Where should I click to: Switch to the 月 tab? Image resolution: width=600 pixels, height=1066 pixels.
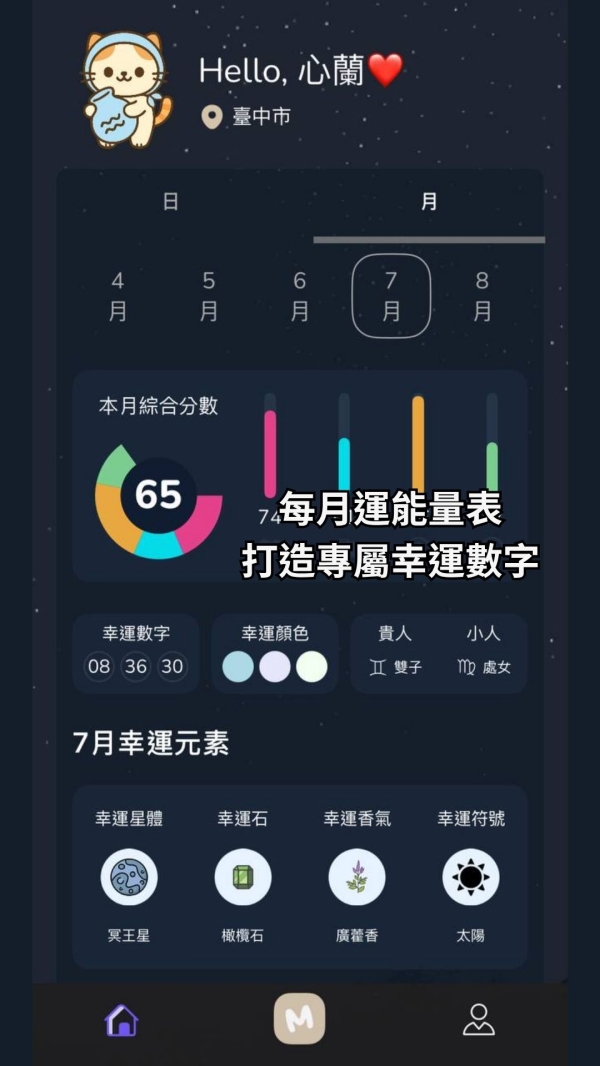429,202
